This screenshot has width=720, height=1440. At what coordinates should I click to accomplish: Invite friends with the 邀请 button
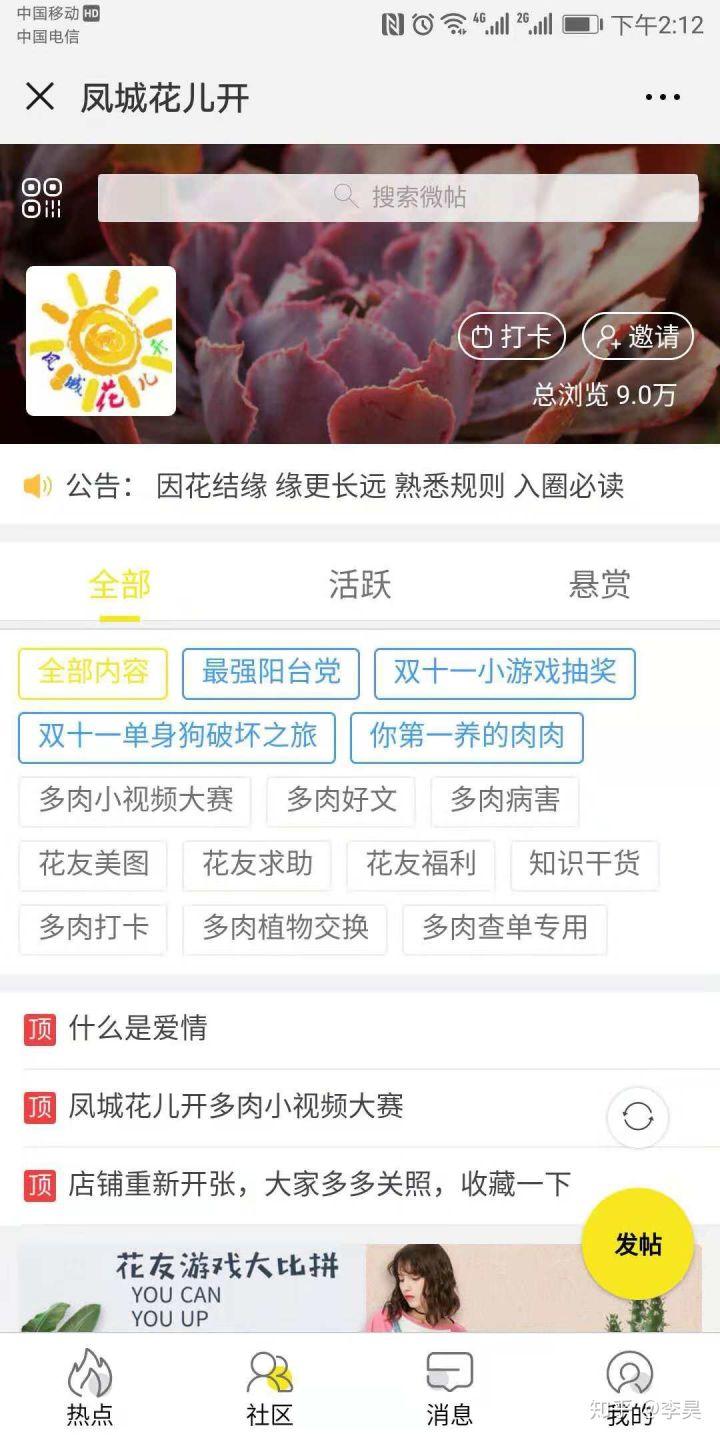(638, 337)
